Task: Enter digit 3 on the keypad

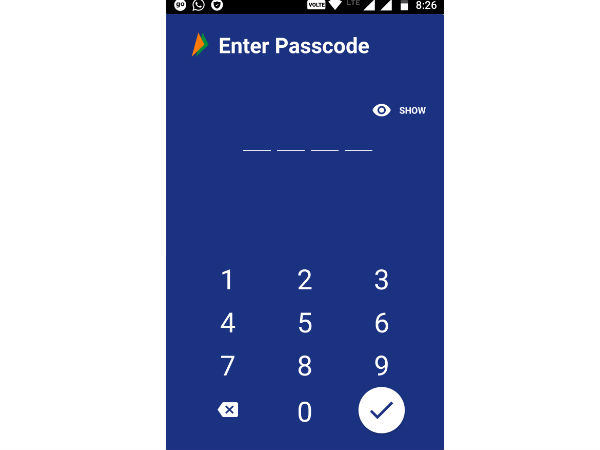Action: tap(381, 280)
